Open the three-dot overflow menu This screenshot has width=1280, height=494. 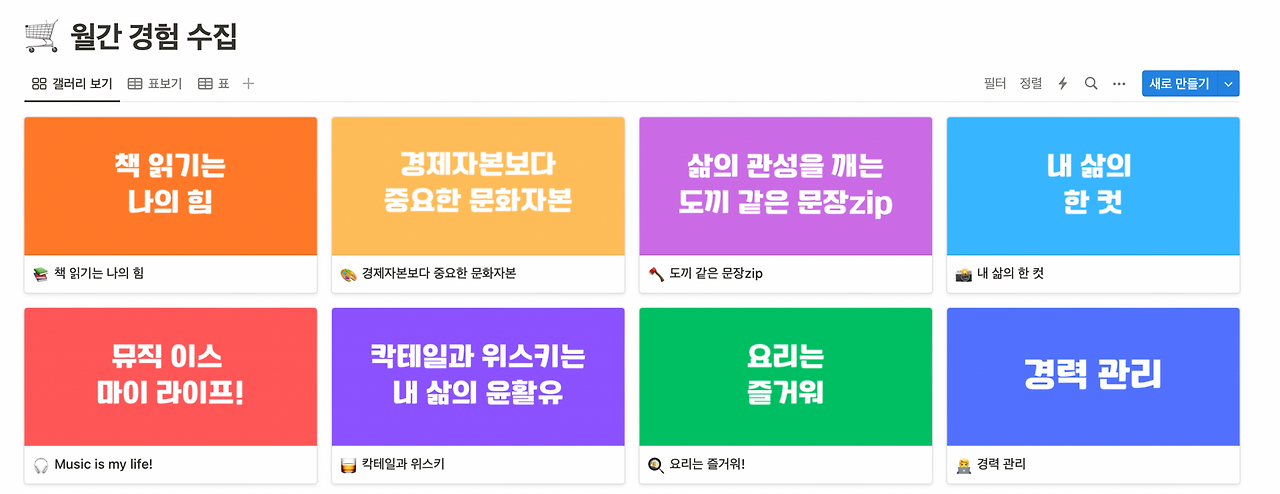click(x=1119, y=84)
